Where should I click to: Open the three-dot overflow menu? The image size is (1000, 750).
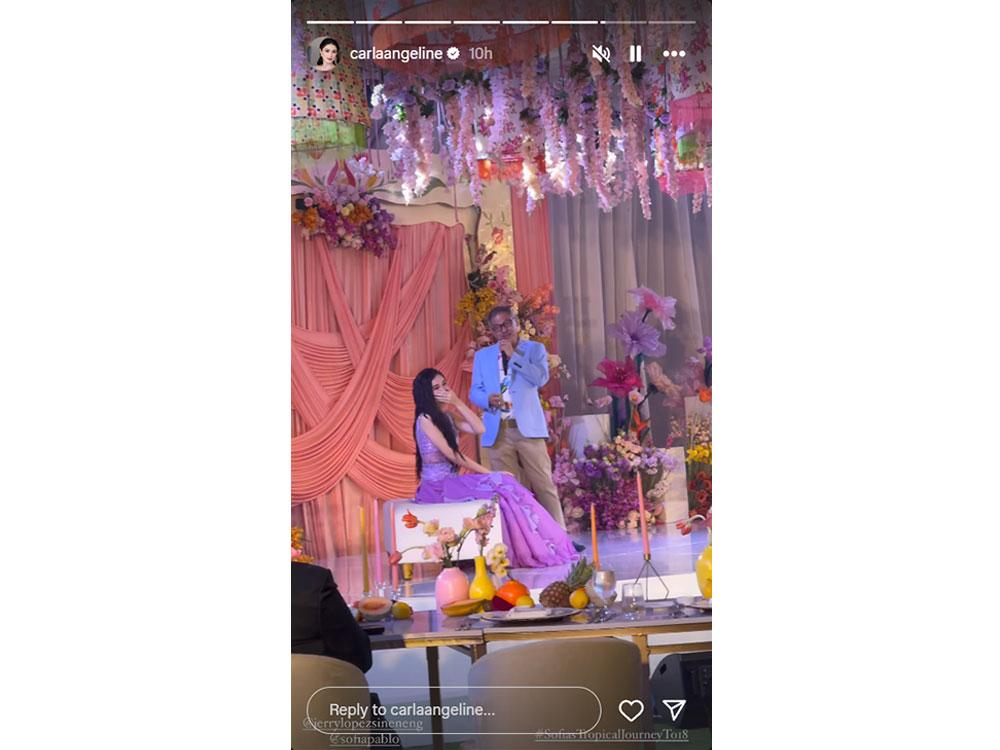coord(674,53)
